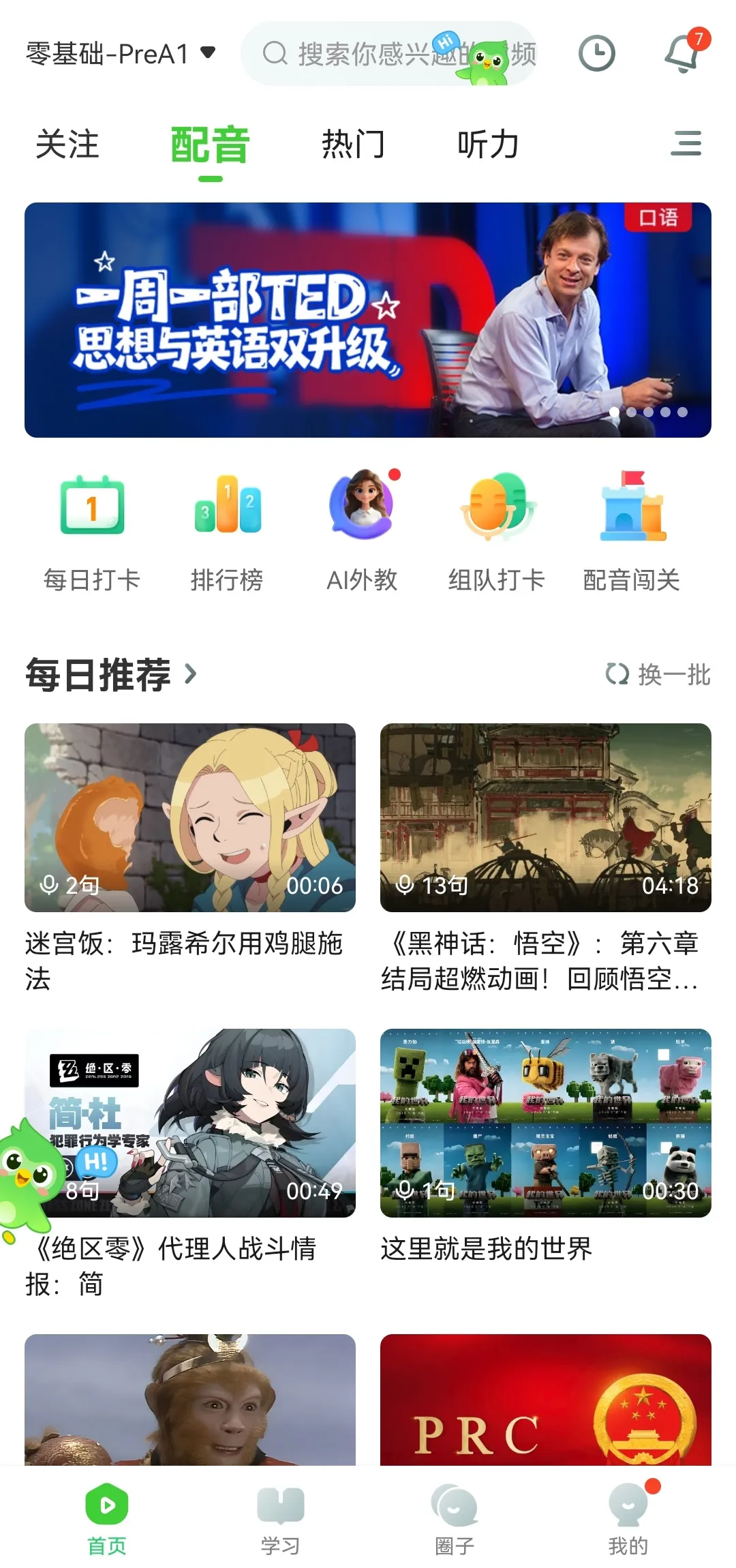Open the history clock icon

pos(596,54)
